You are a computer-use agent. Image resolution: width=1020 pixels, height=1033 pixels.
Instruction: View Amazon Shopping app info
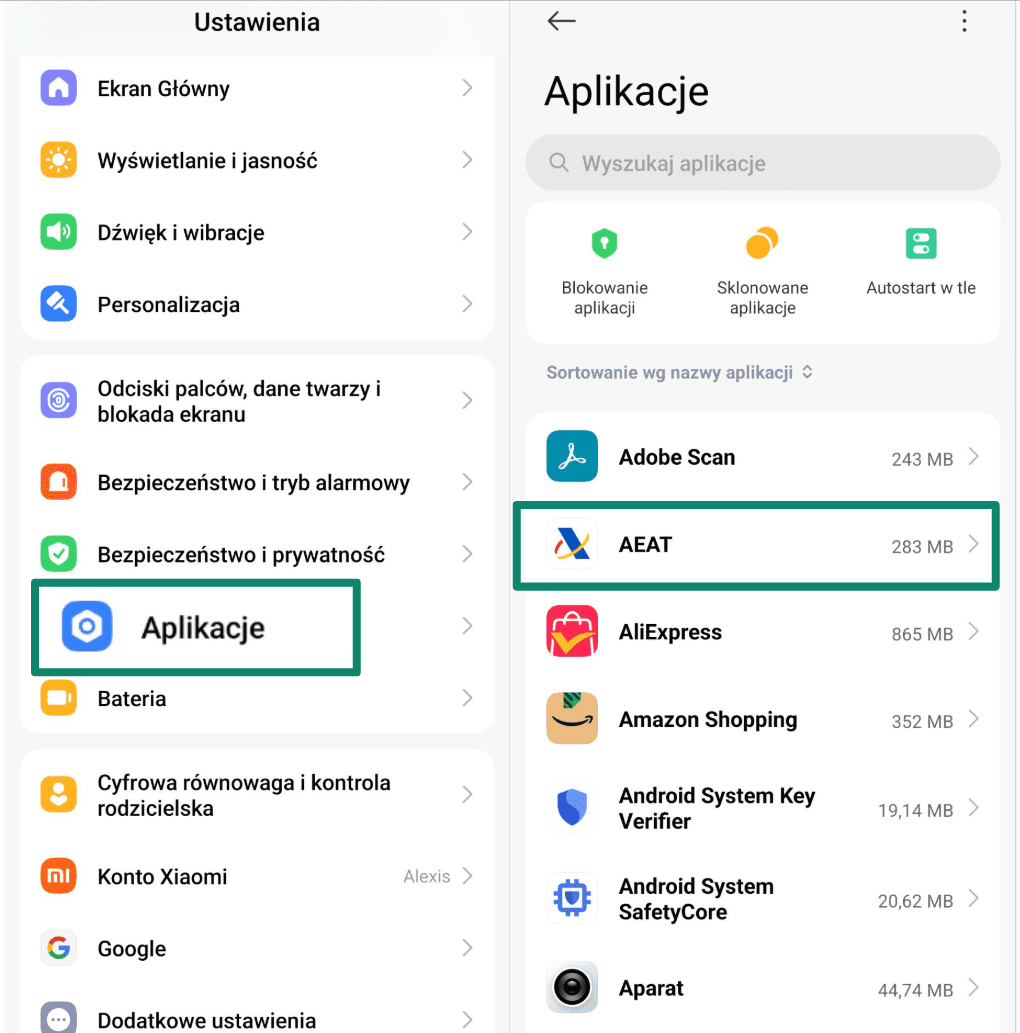coord(762,720)
